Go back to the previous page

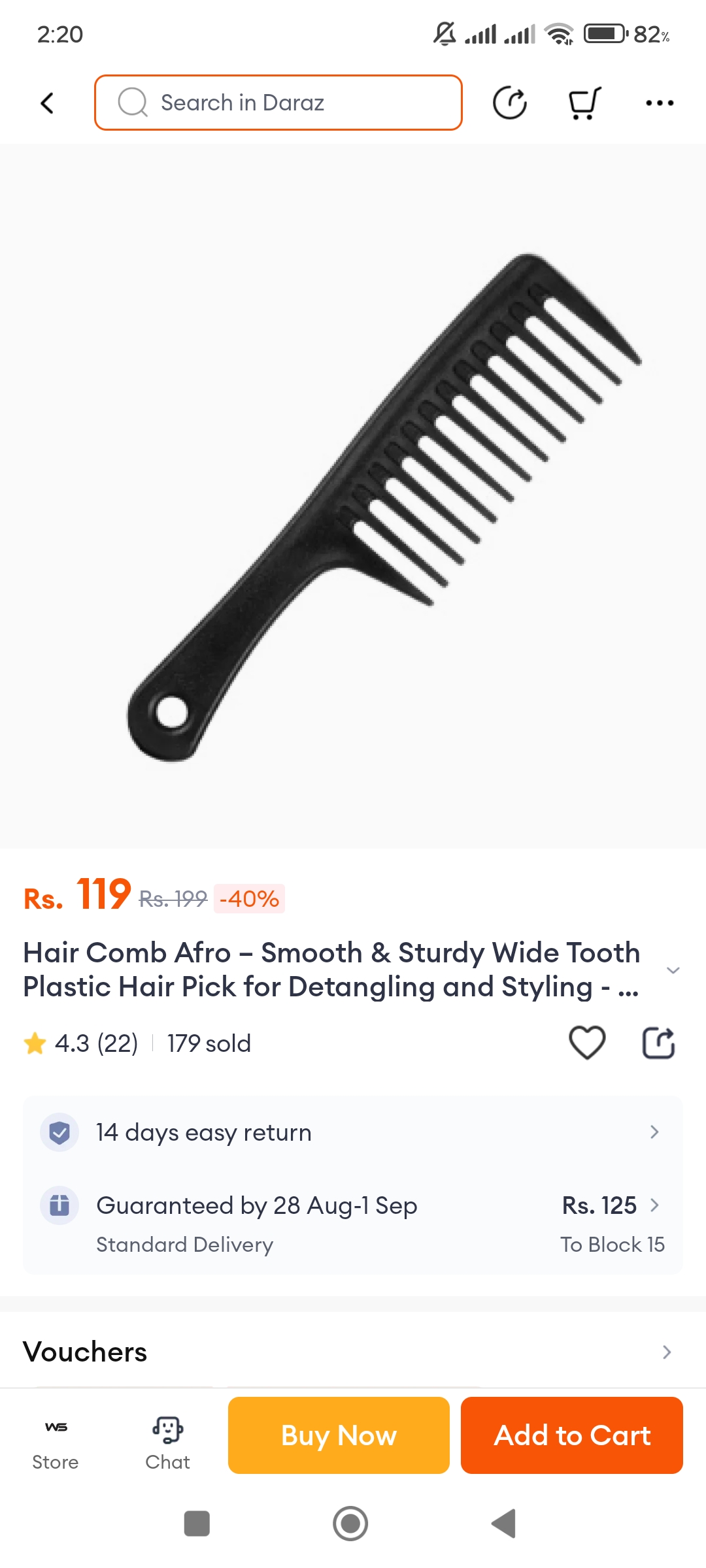point(47,103)
